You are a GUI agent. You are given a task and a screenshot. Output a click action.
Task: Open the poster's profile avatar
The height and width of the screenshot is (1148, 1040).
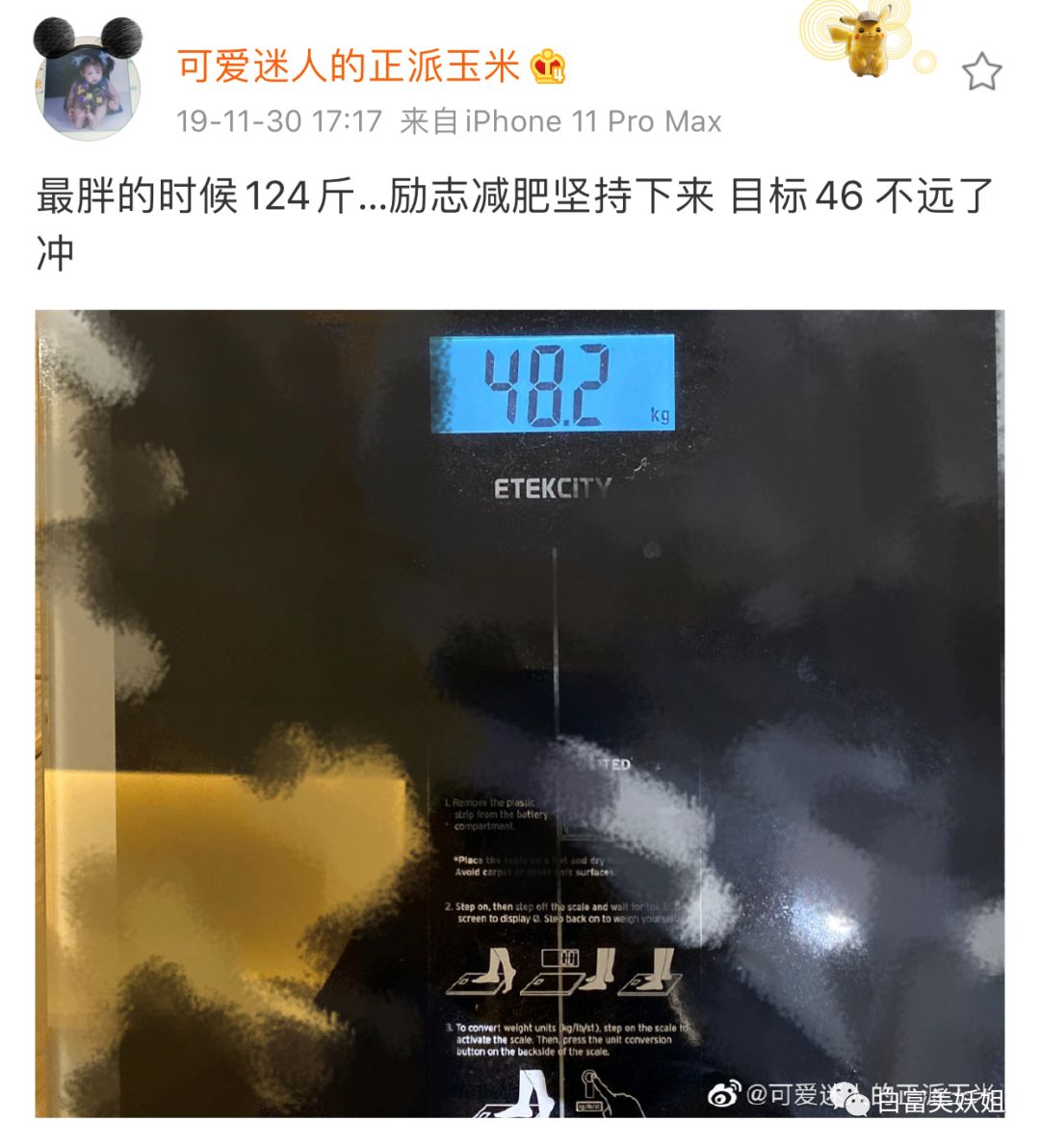pos(87,85)
